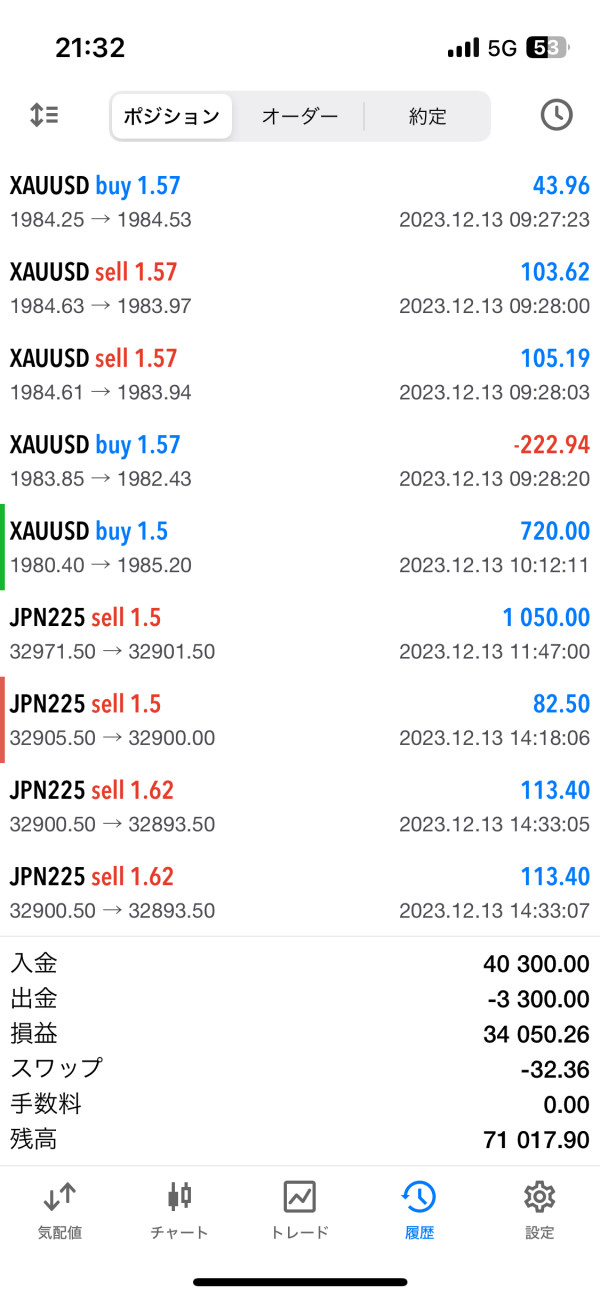600x1299 pixels.
Task: Go to the 気配値 tab
Action: (x=60, y=1210)
